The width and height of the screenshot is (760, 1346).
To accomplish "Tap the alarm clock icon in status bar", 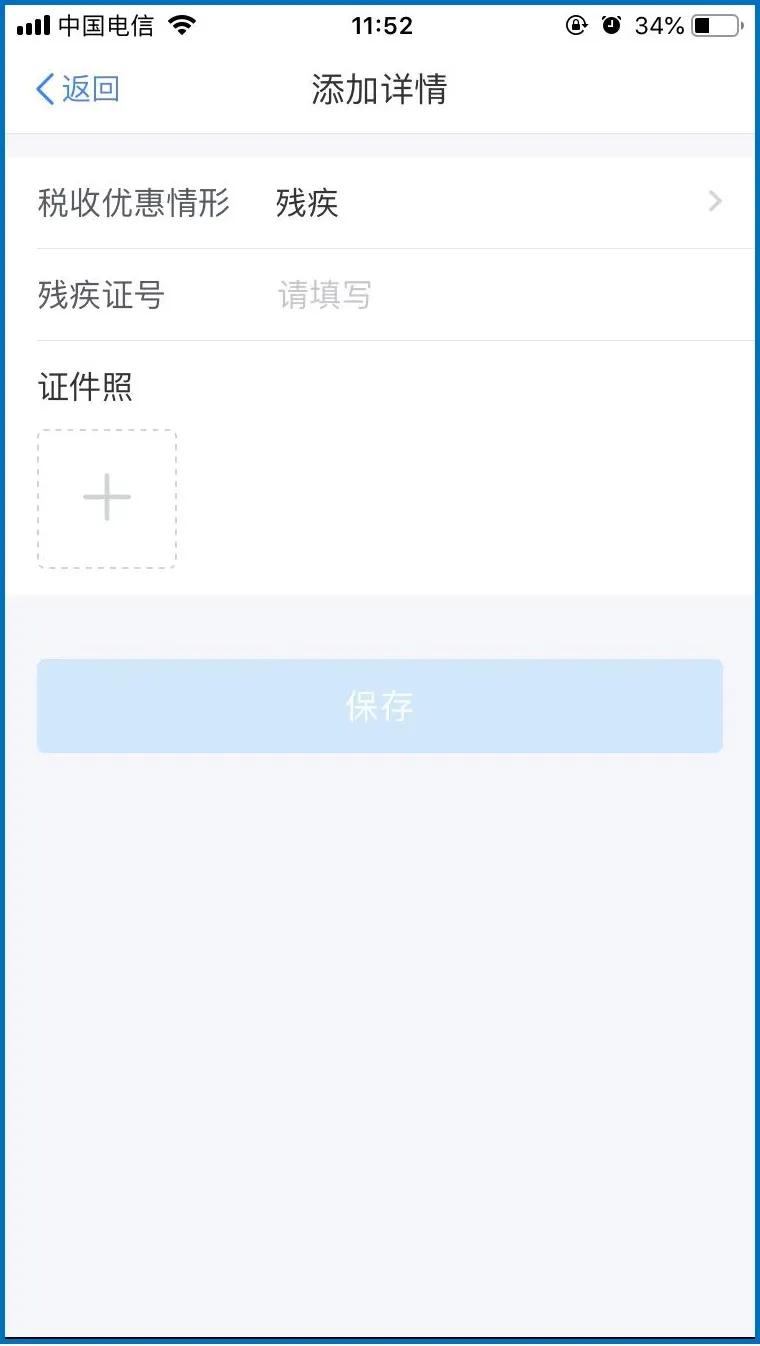I will coord(612,25).
